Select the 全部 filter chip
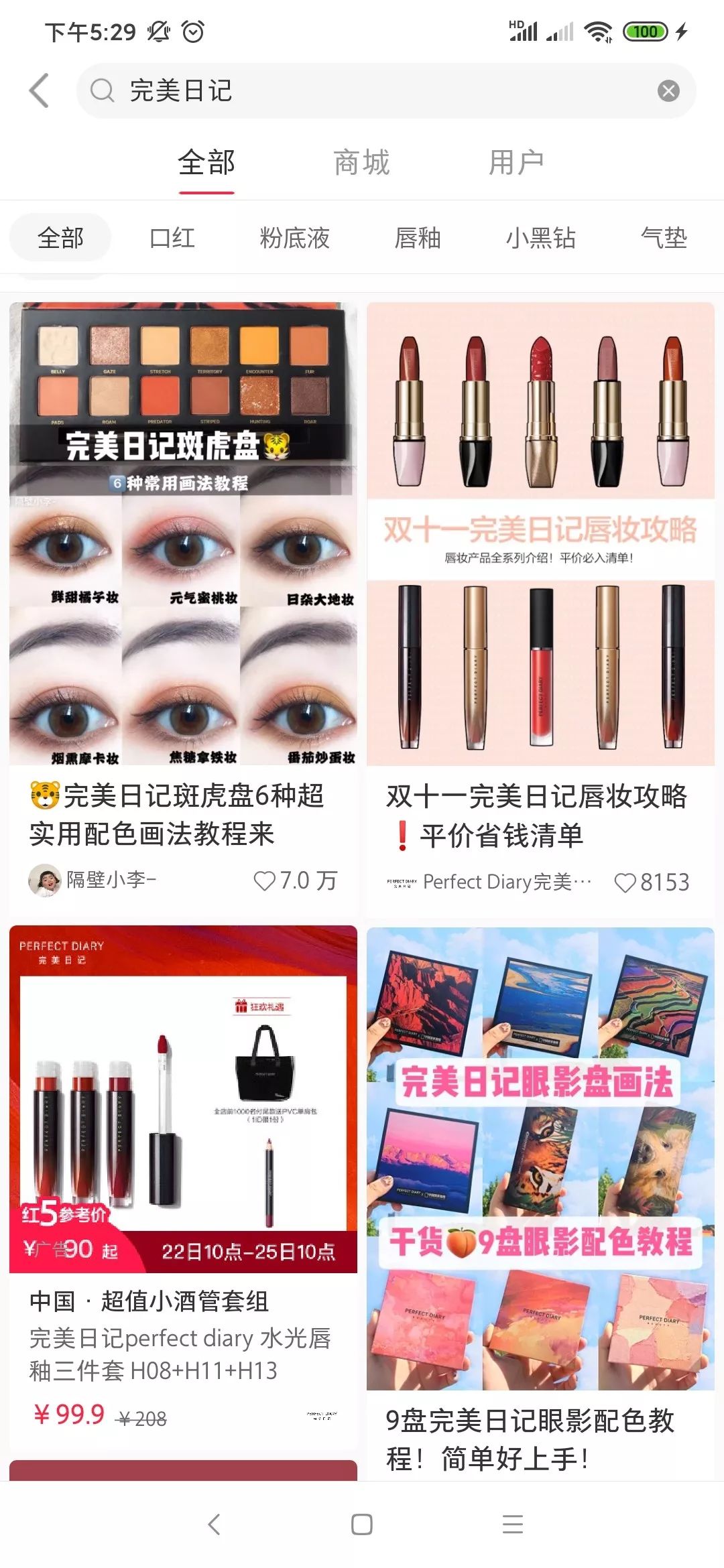The image size is (724, 1568). 60,238
